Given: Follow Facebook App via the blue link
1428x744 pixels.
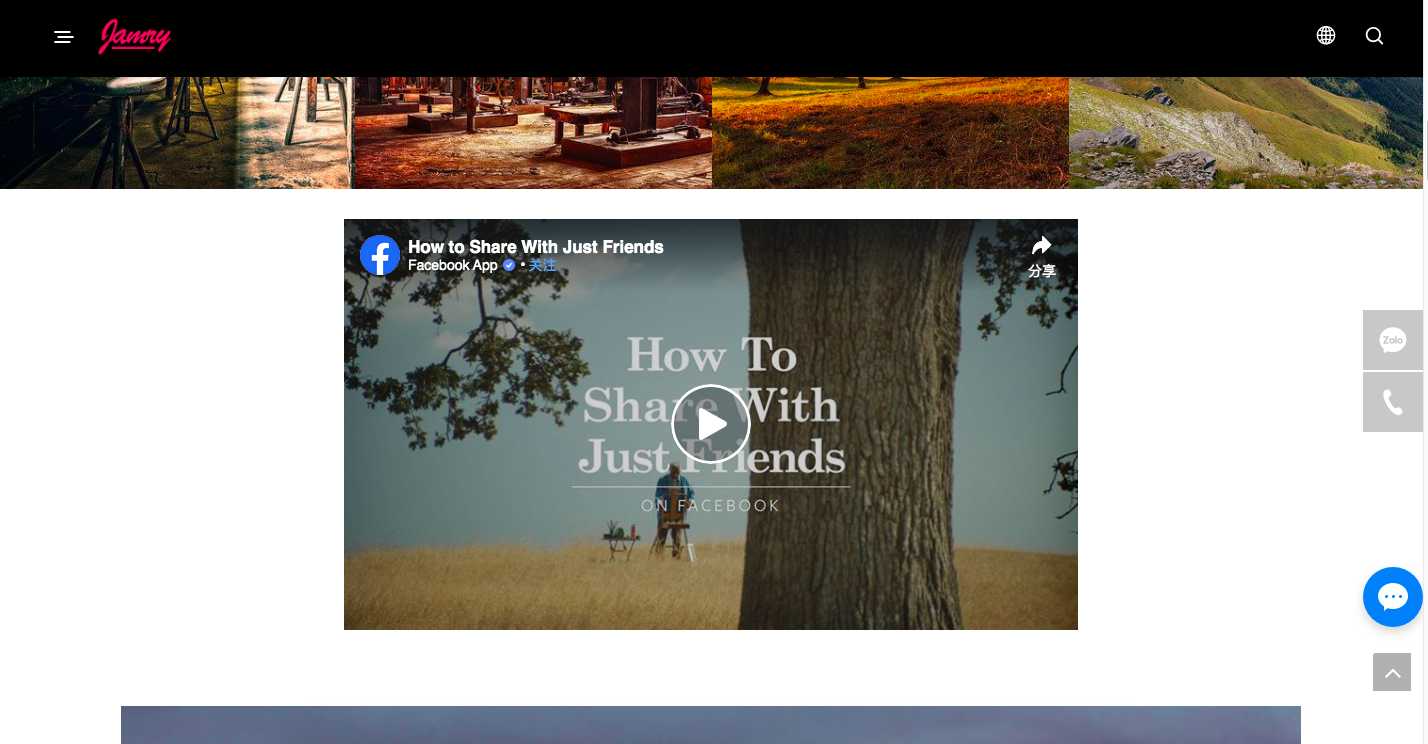Looking at the screenshot, I should 542,265.
